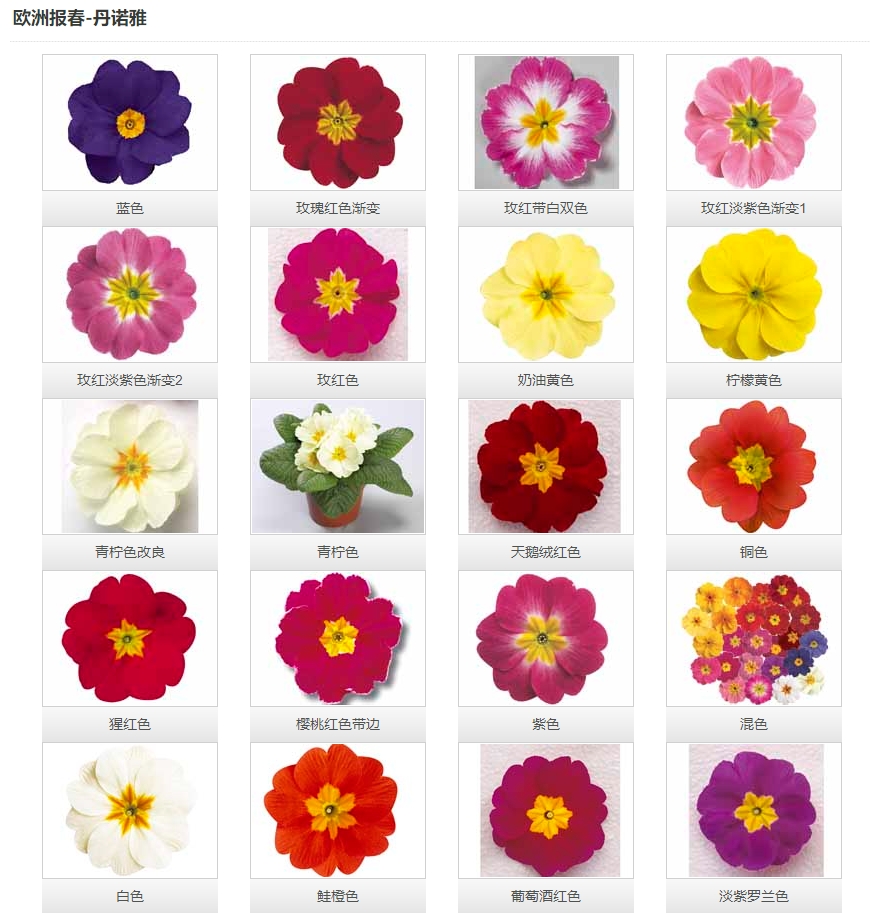View the 天鹅绒红色 variety
The image size is (877, 913).
click(x=546, y=466)
